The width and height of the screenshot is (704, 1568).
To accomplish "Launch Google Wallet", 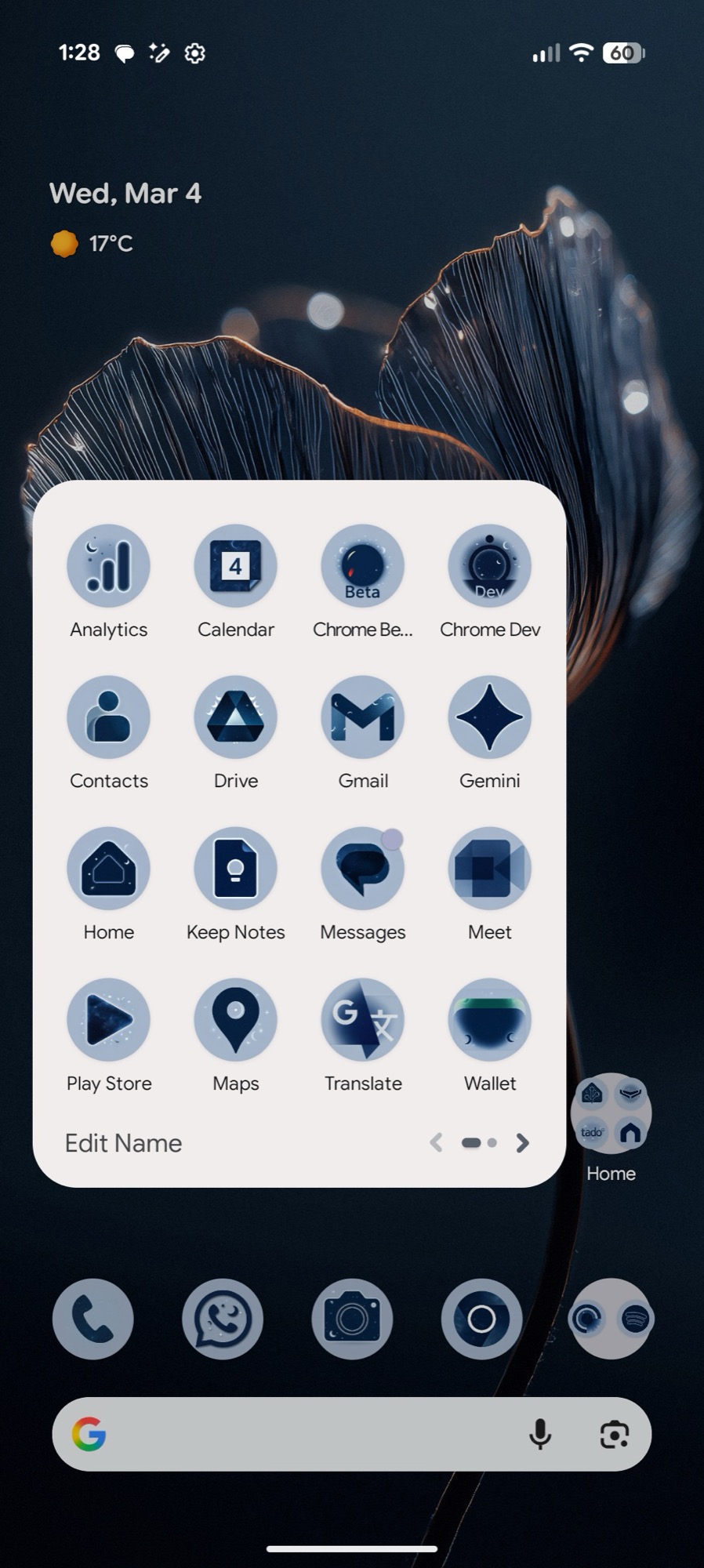I will tap(489, 1018).
